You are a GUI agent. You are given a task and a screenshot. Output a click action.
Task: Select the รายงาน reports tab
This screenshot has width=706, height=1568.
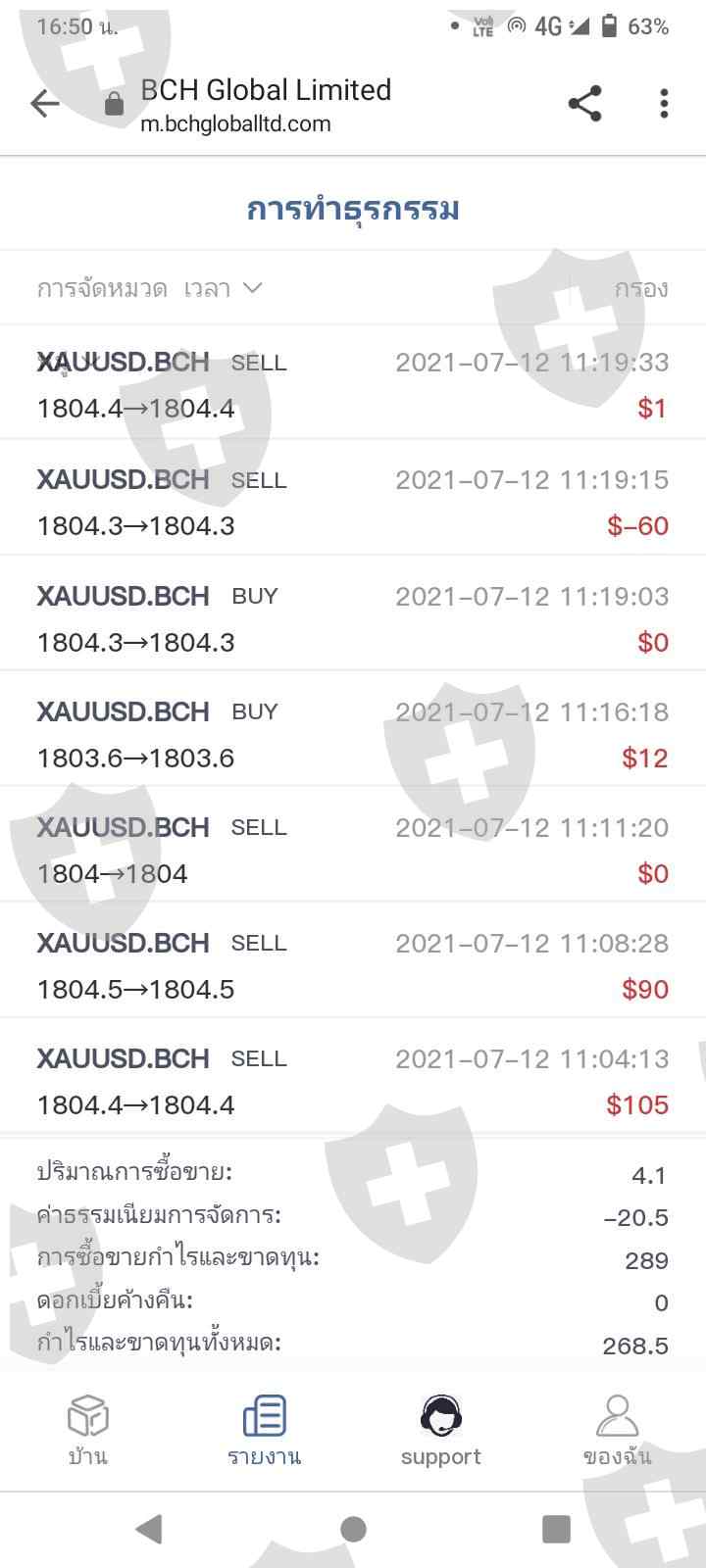click(x=264, y=1431)
